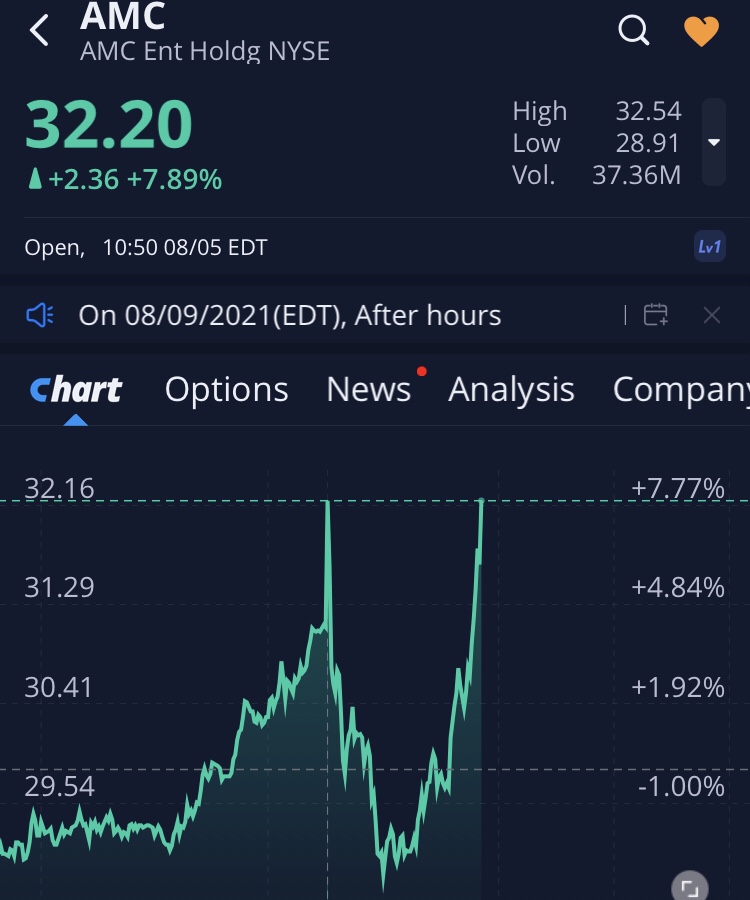Viewport: 750px width, 900px height.
Task: Add the earnings event to calendar
Action: pyautogui.click(x=656, y=316)
